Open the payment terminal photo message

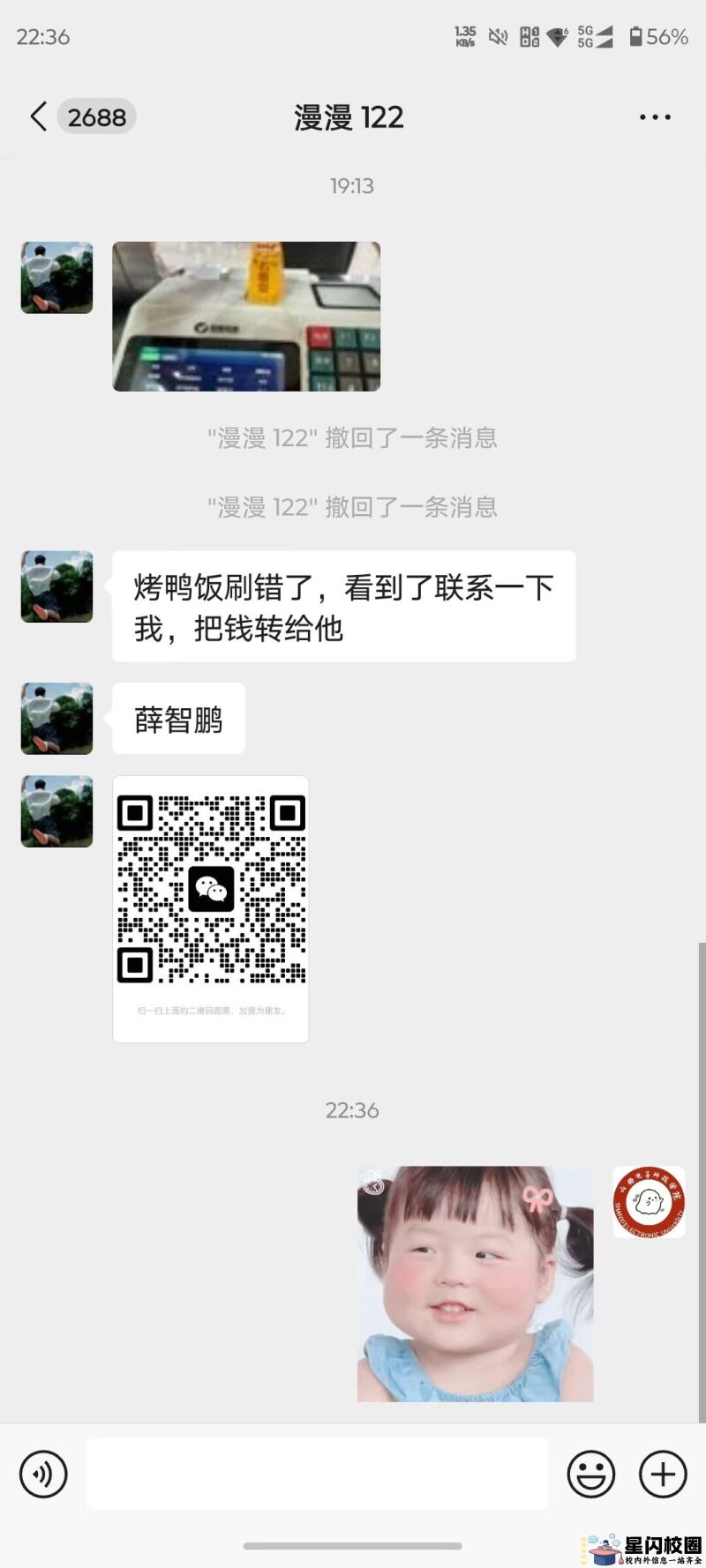click(x=246, y=317)
